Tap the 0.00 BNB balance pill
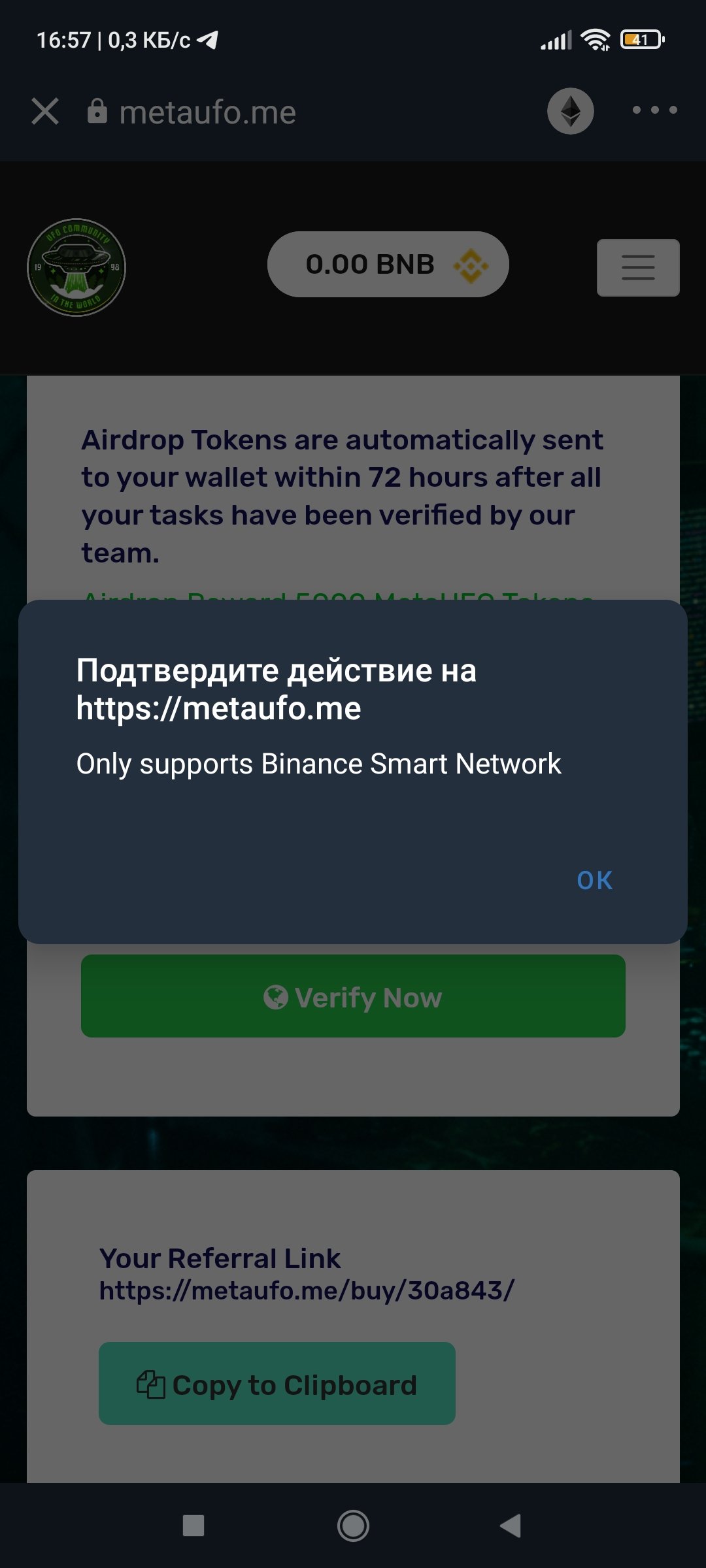The height and width of the screenshot is (1568, 706). [388, 264]
